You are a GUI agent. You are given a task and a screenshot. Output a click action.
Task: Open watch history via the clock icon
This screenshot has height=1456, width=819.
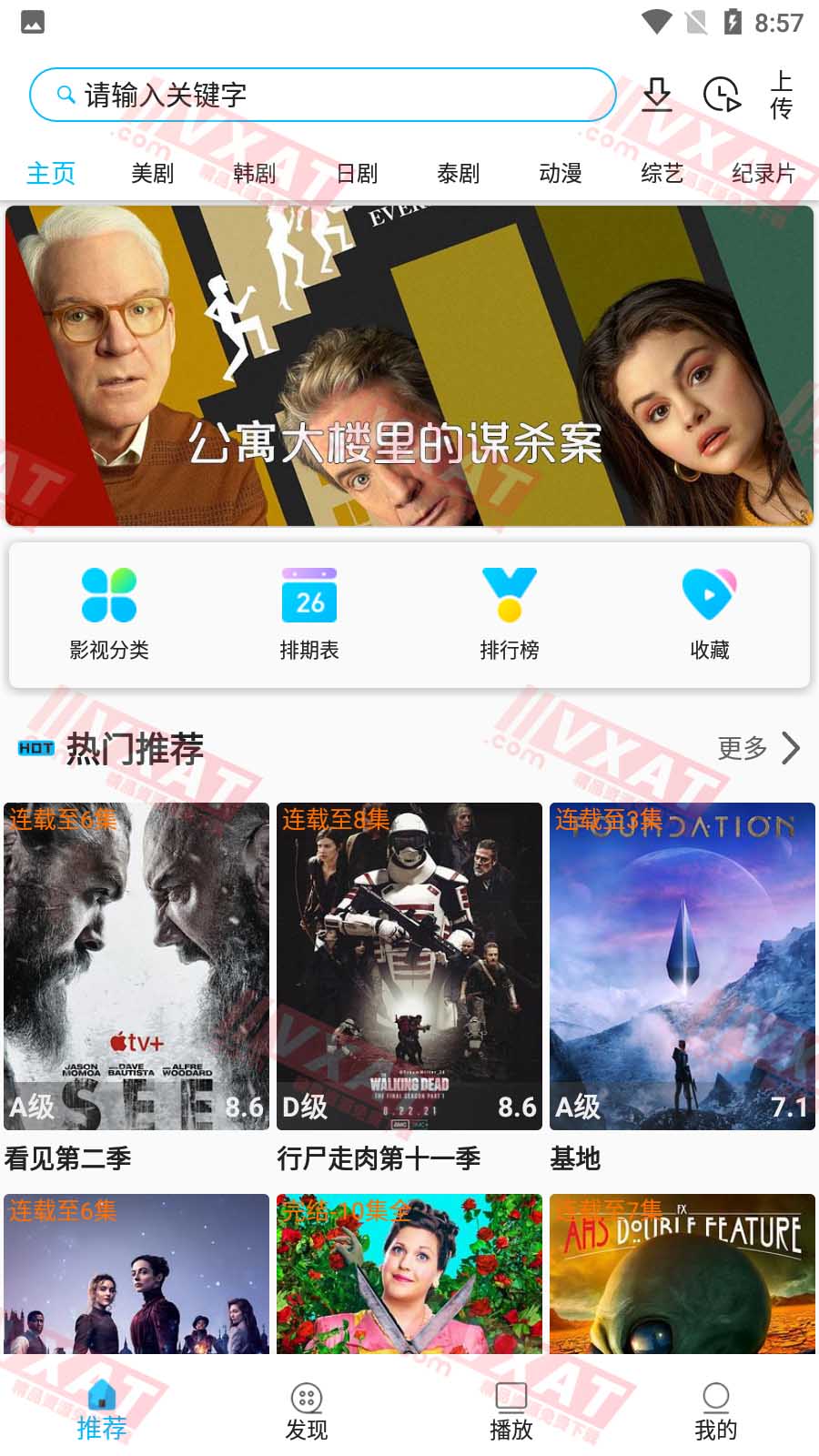(x=720, y=94)
